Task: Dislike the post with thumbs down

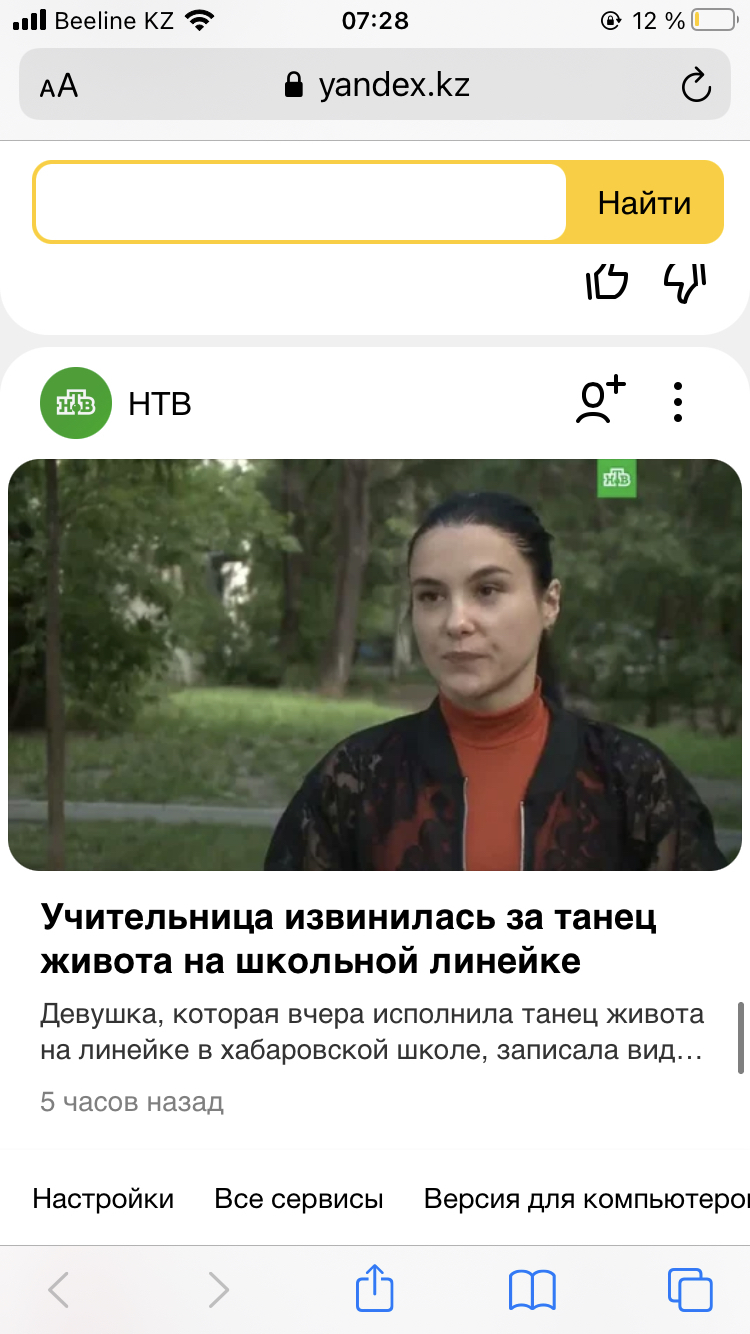Action: [686, 281]
